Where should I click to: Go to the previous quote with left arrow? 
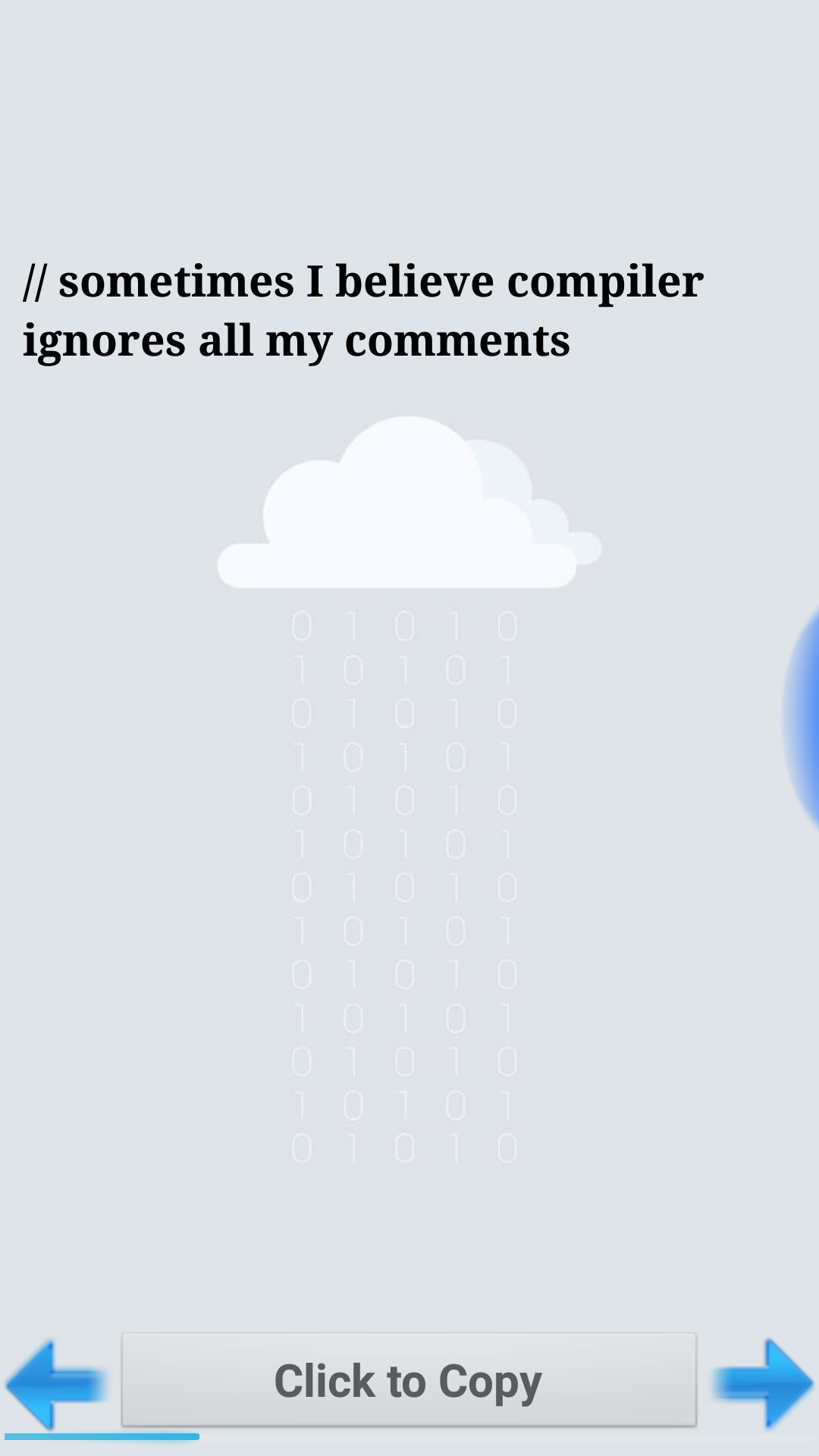click(56, 1385)
